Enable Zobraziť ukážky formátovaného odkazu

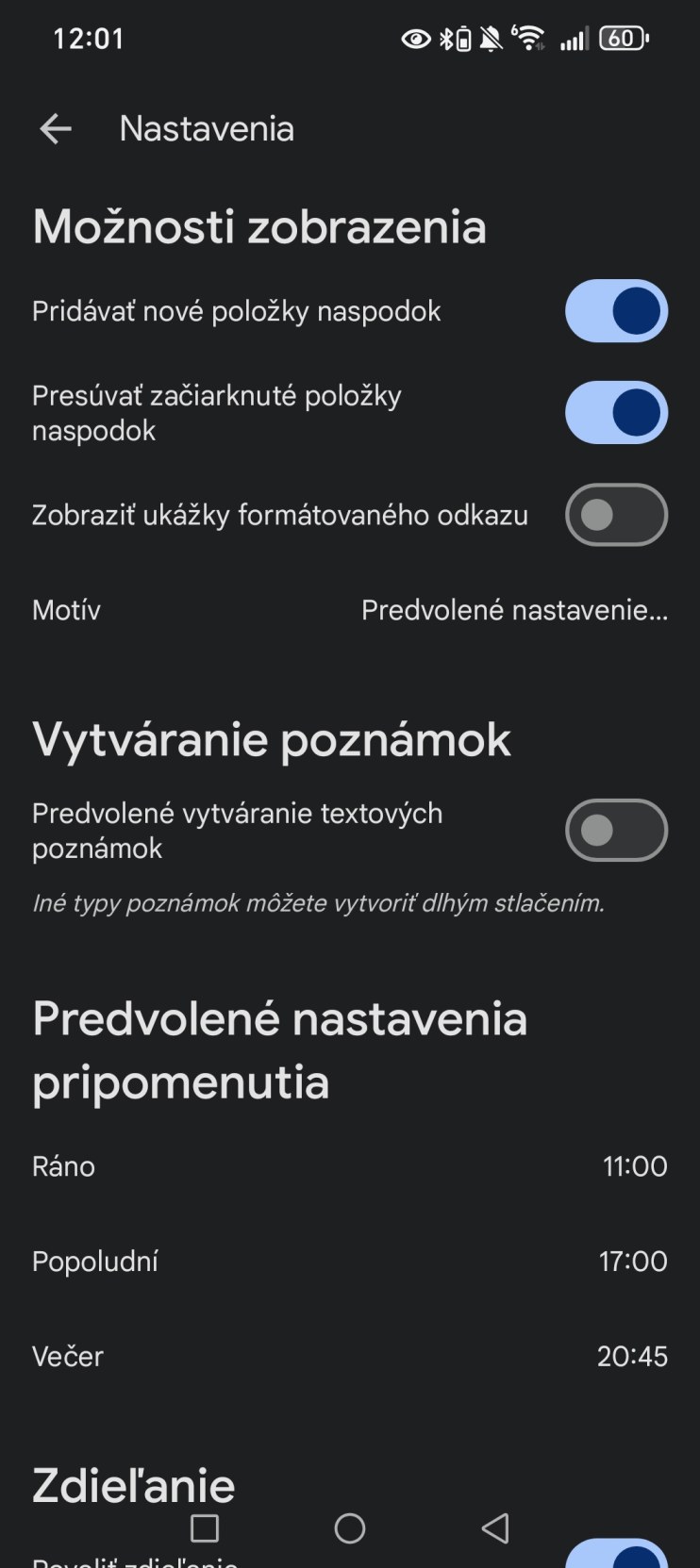(616, 515)
